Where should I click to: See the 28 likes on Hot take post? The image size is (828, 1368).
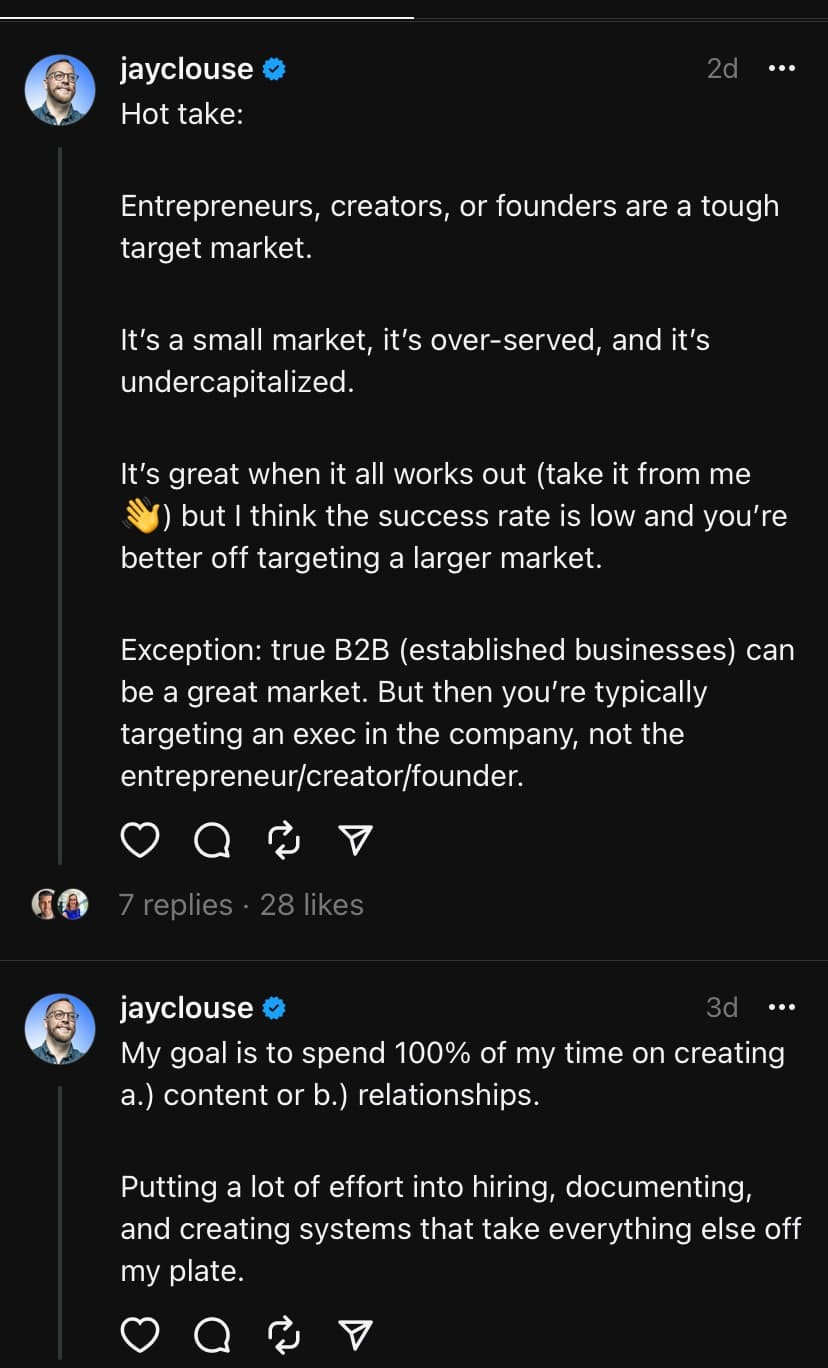coord(312,905)
